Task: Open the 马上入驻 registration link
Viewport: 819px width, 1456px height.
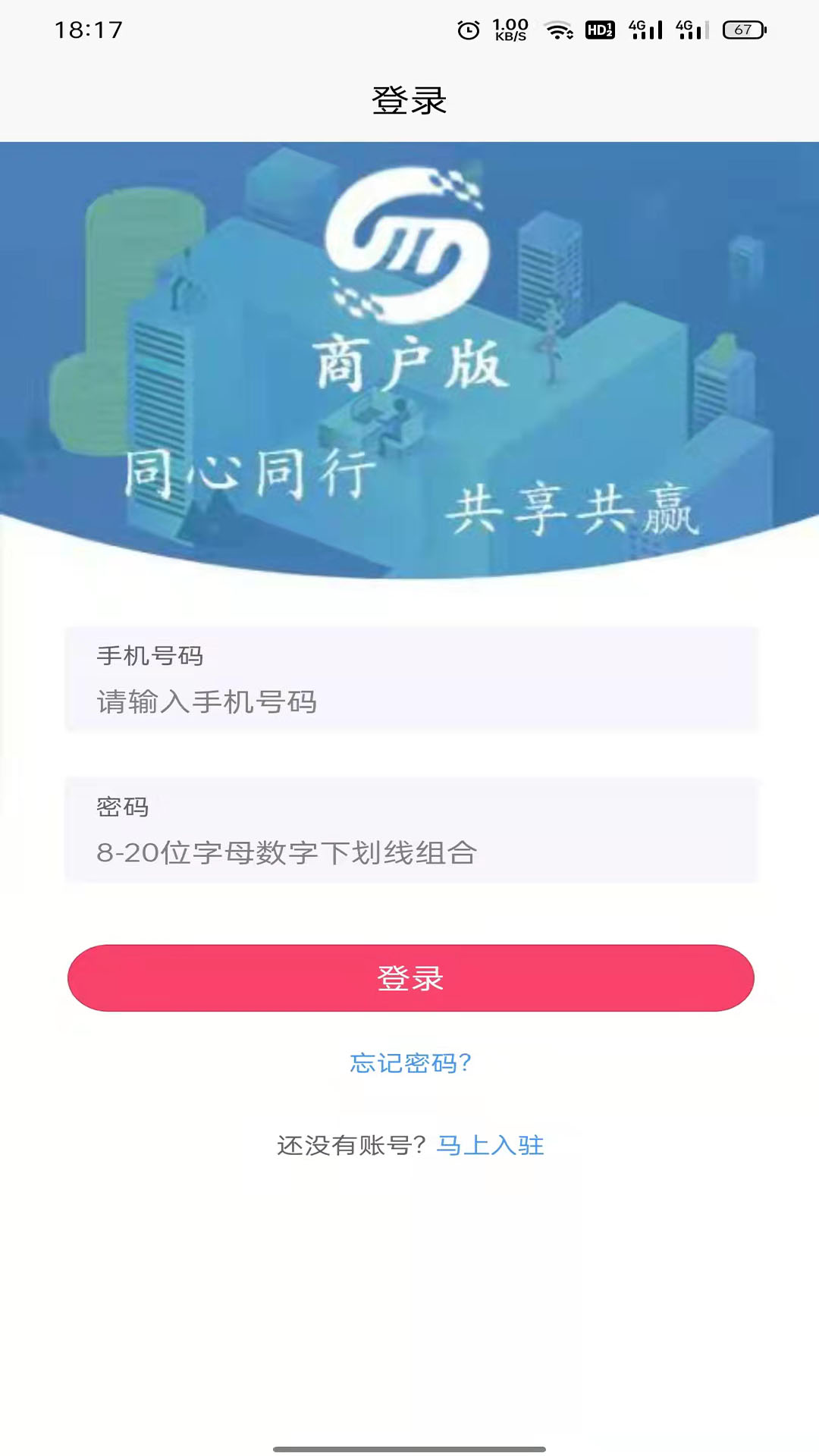Action: tap(490, 1145)
